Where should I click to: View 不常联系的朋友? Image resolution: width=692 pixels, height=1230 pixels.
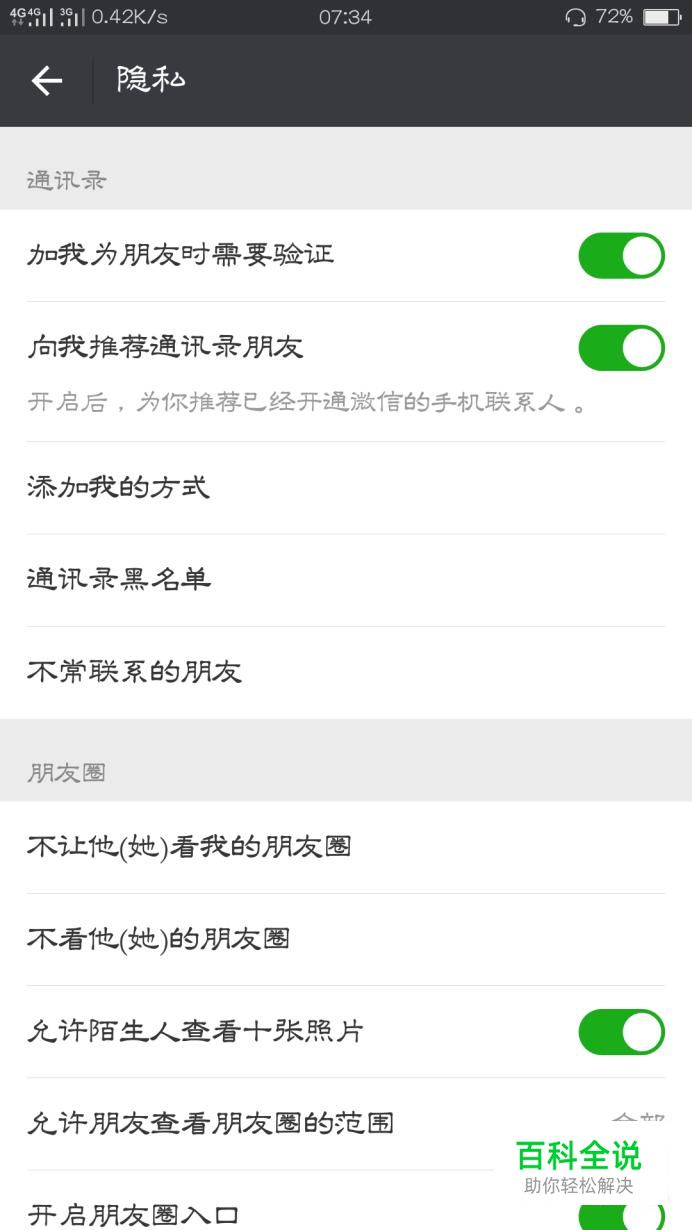pyautogui.click(x=346, y=672)
